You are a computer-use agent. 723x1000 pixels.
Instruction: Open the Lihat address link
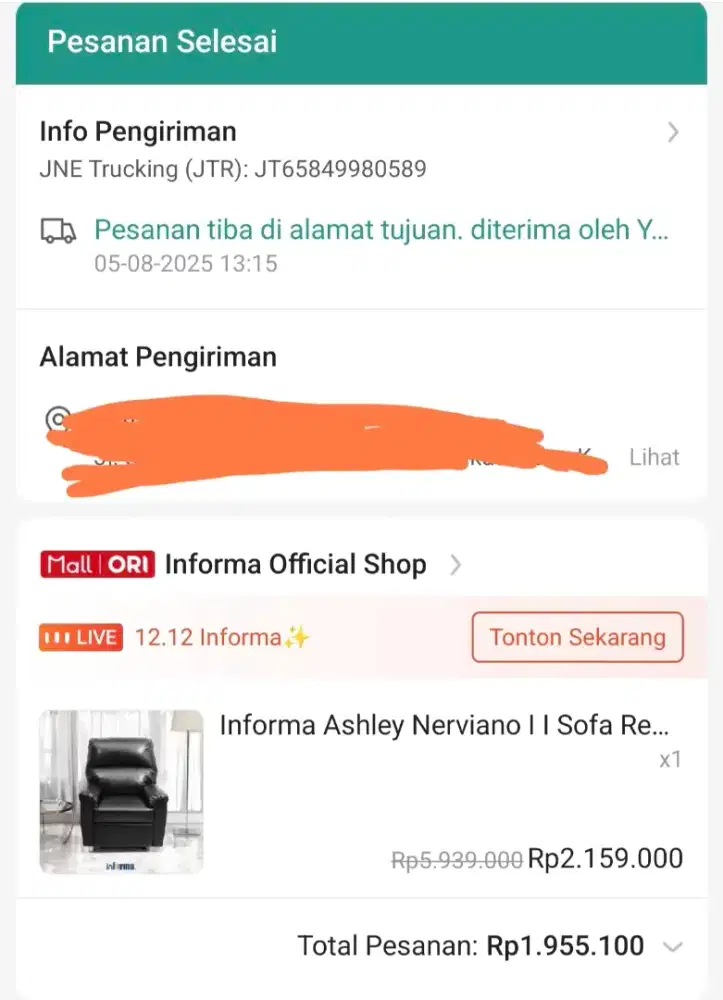click(x=654, y=457)
